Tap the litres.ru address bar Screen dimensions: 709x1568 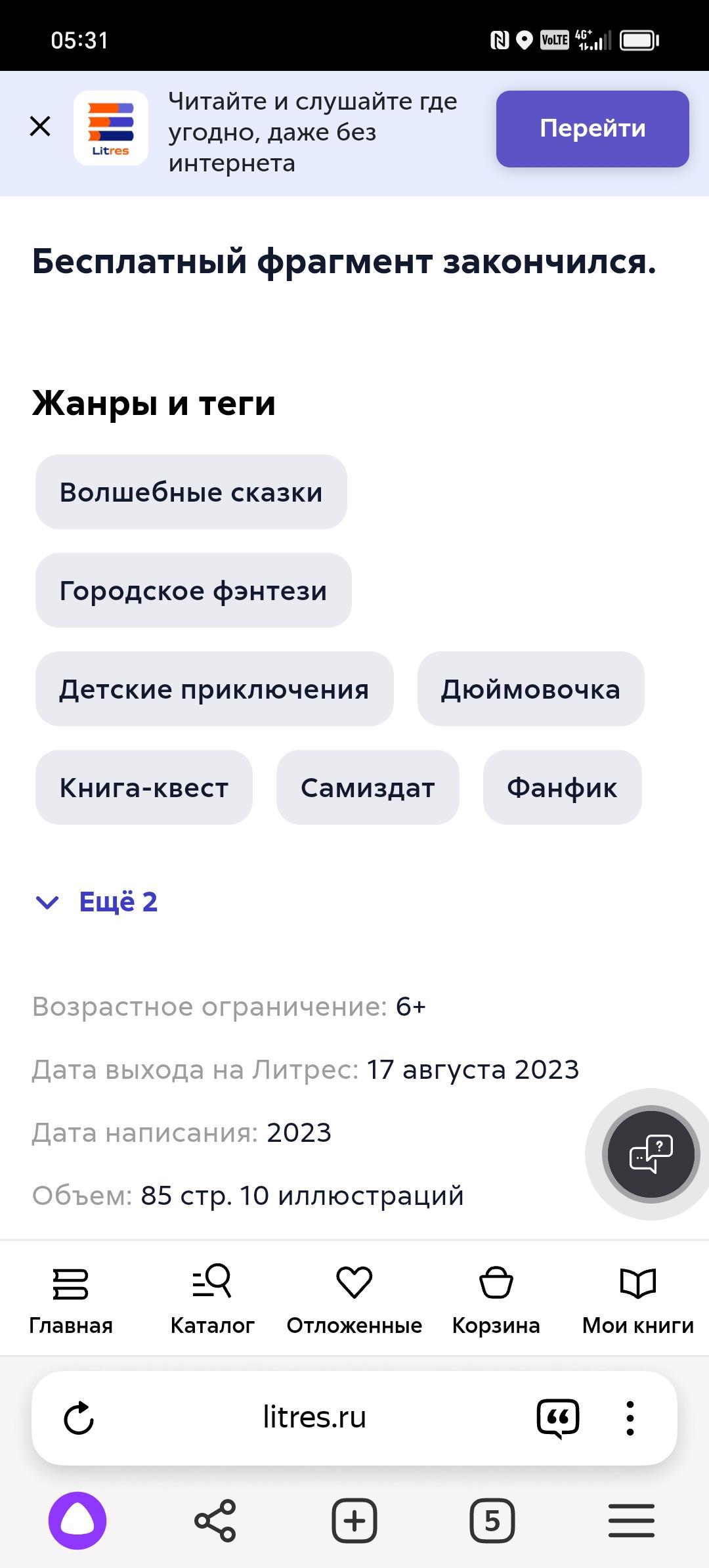pyautogui.click(x=314, y=1418)
